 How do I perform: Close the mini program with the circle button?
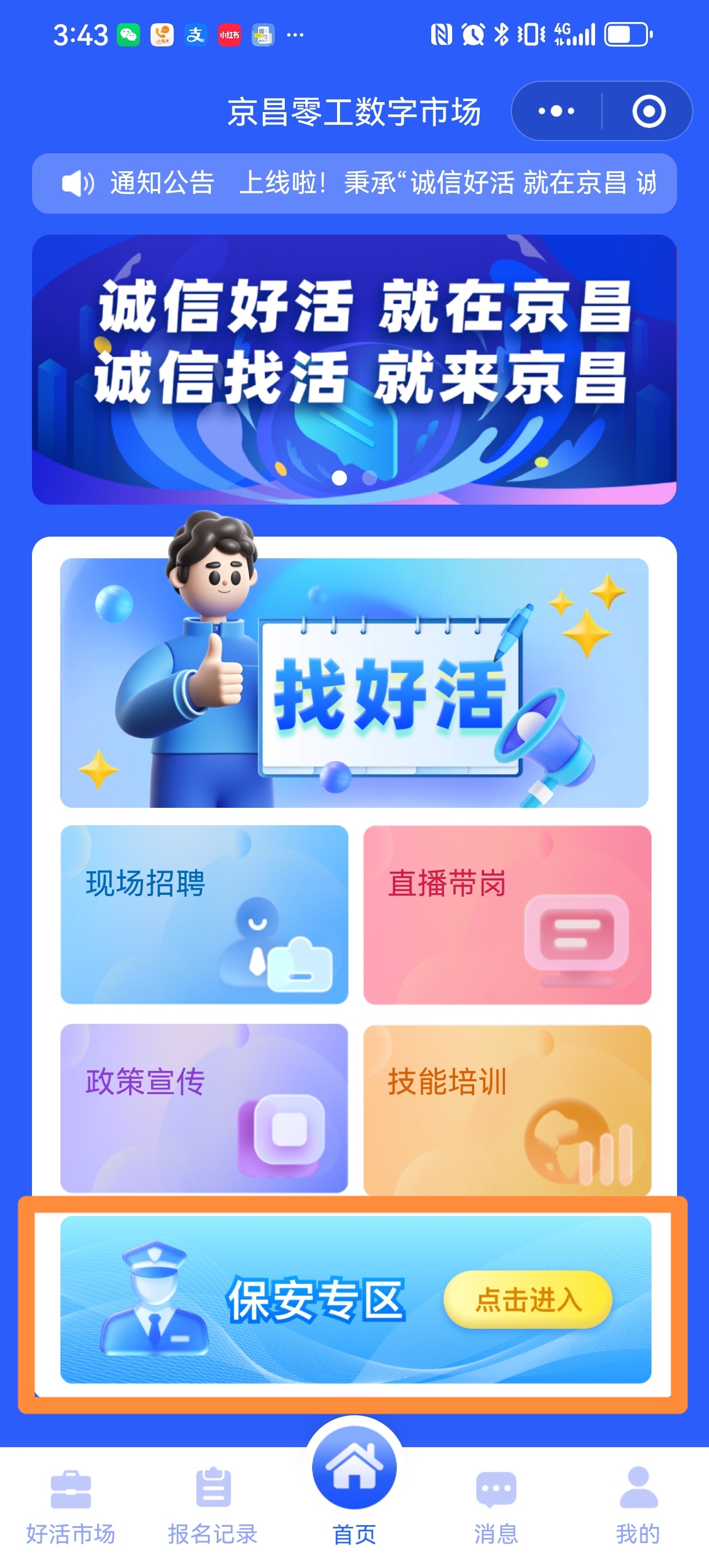[x=648, y=112]
